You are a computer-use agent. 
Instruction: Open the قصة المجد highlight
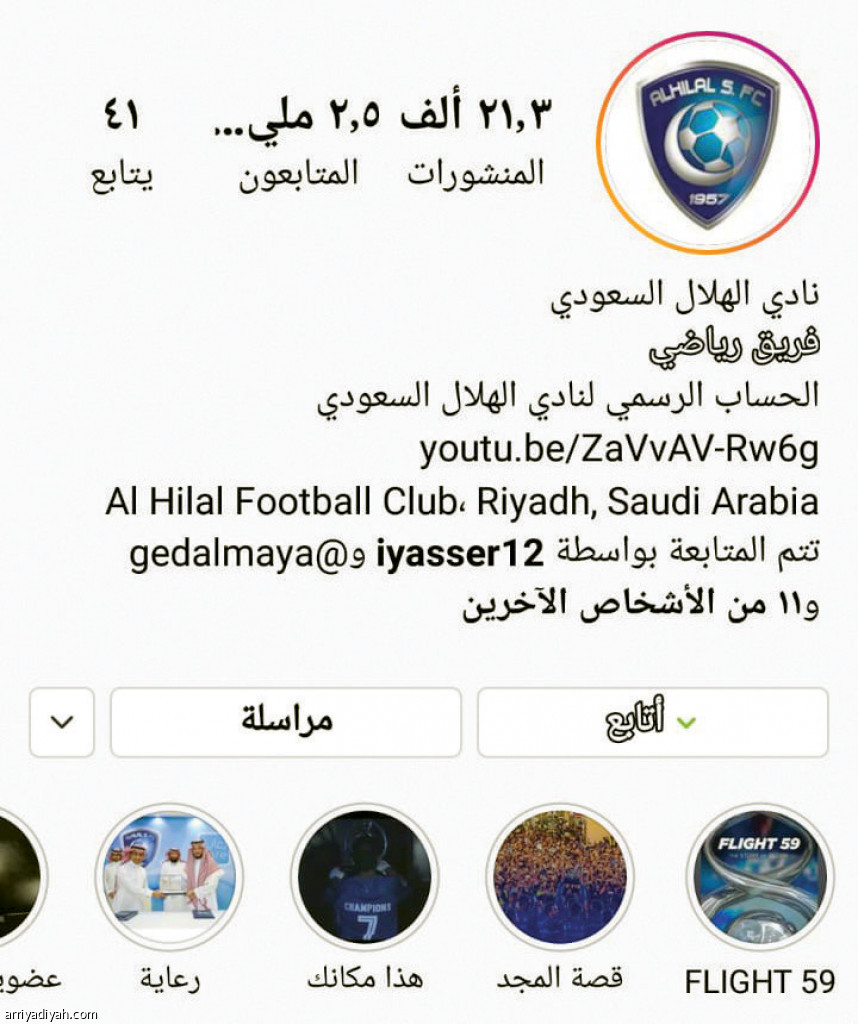560,877
